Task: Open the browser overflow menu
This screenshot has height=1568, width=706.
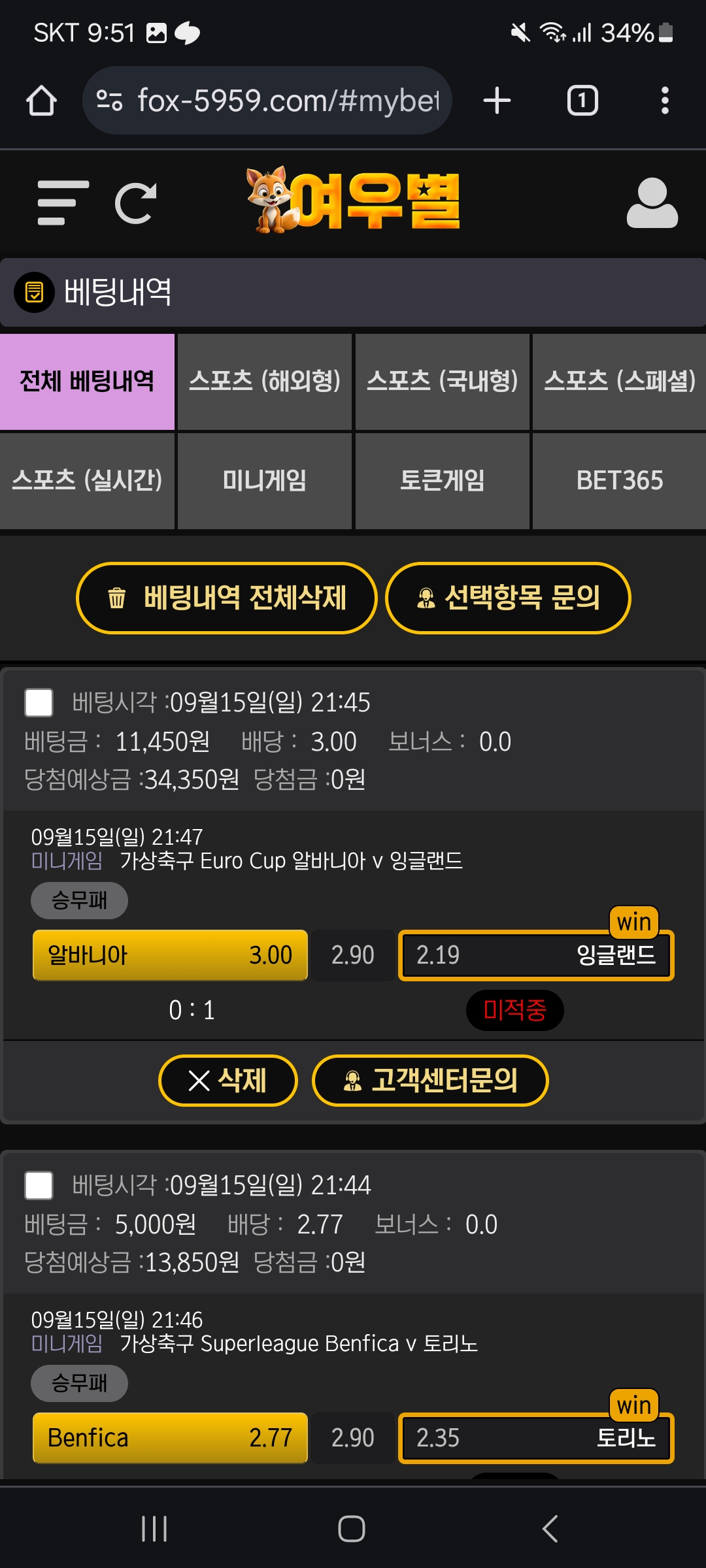Action: (x=665, y=101)
